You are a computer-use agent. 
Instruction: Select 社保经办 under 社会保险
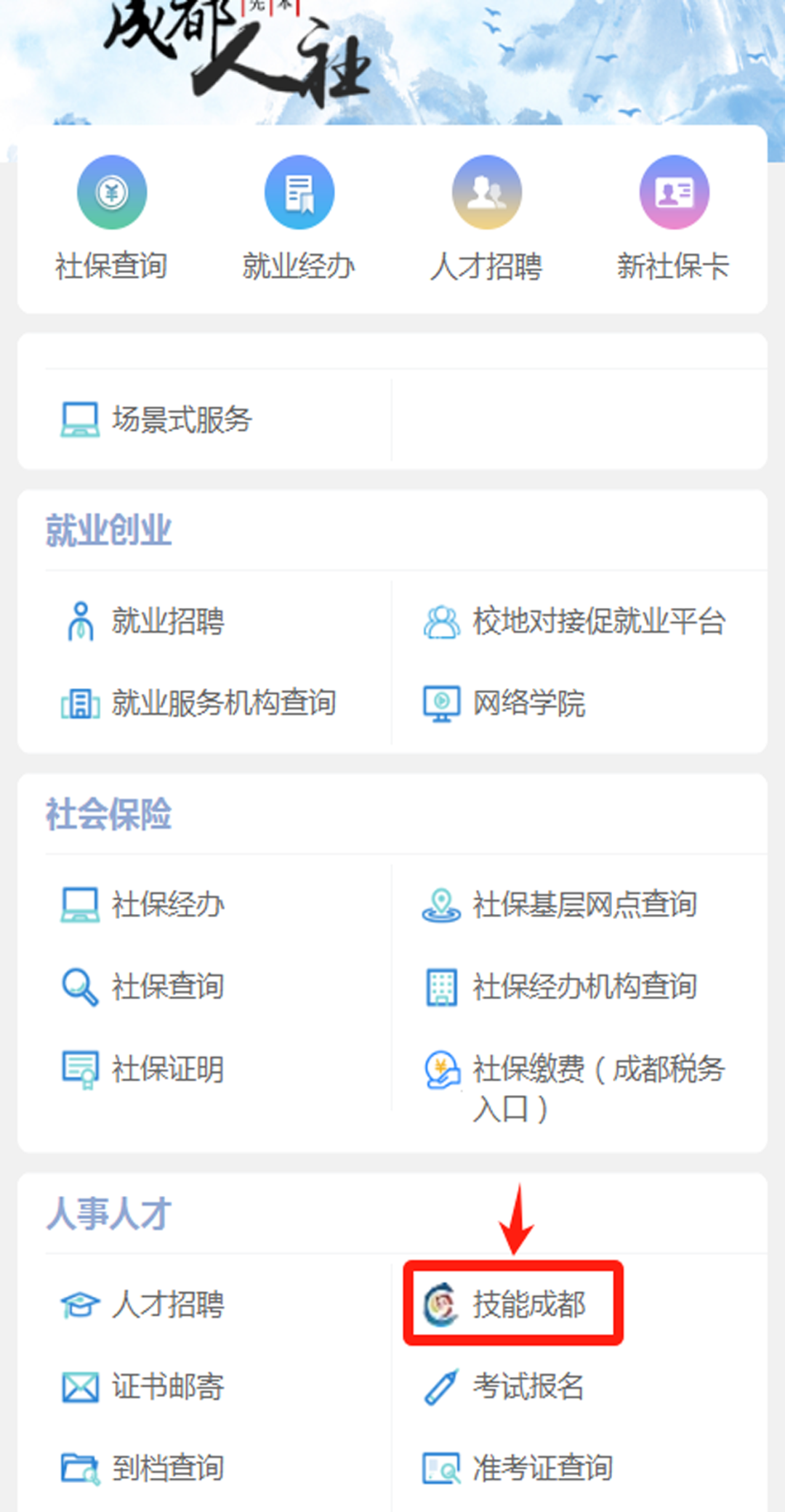click(167, 905)
